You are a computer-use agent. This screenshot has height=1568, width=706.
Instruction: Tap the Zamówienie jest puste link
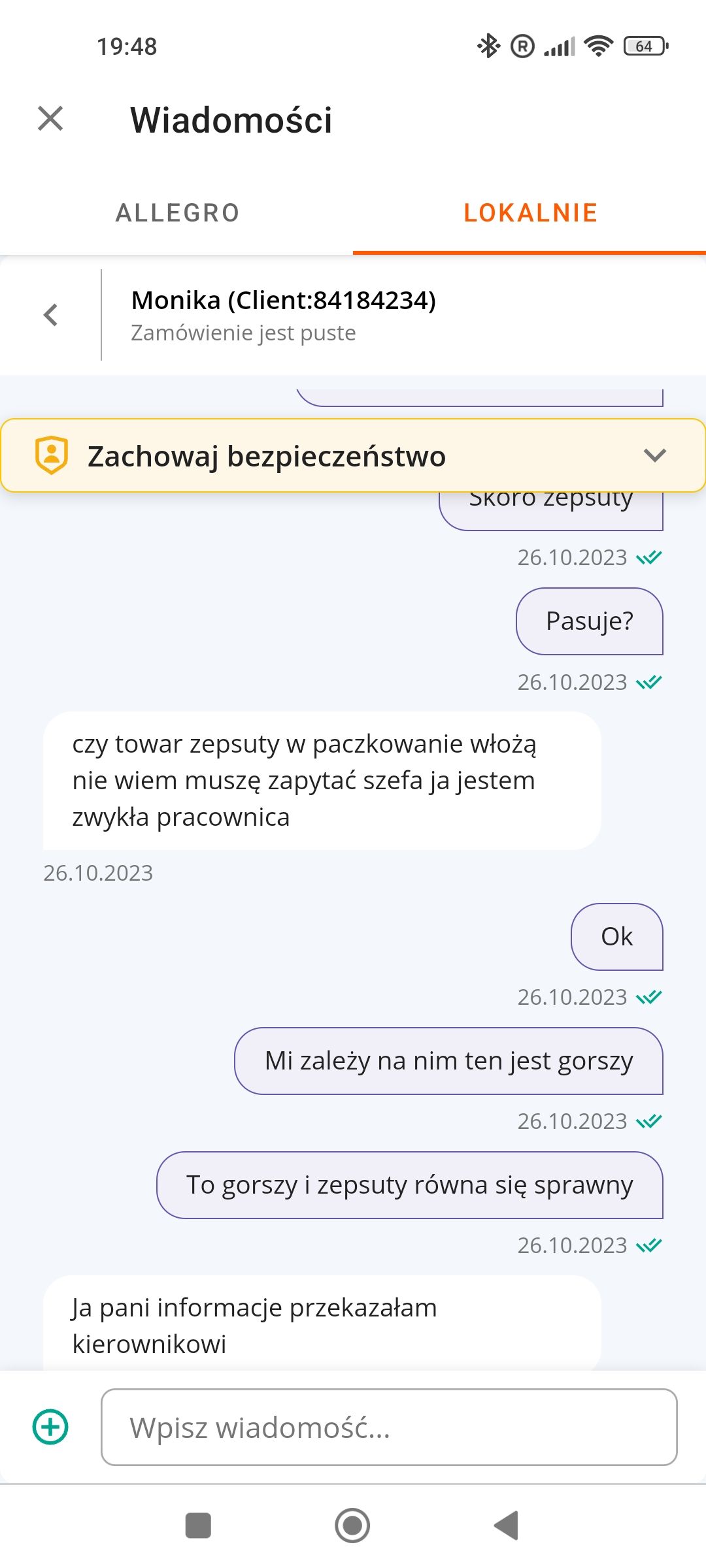[243, 333]
